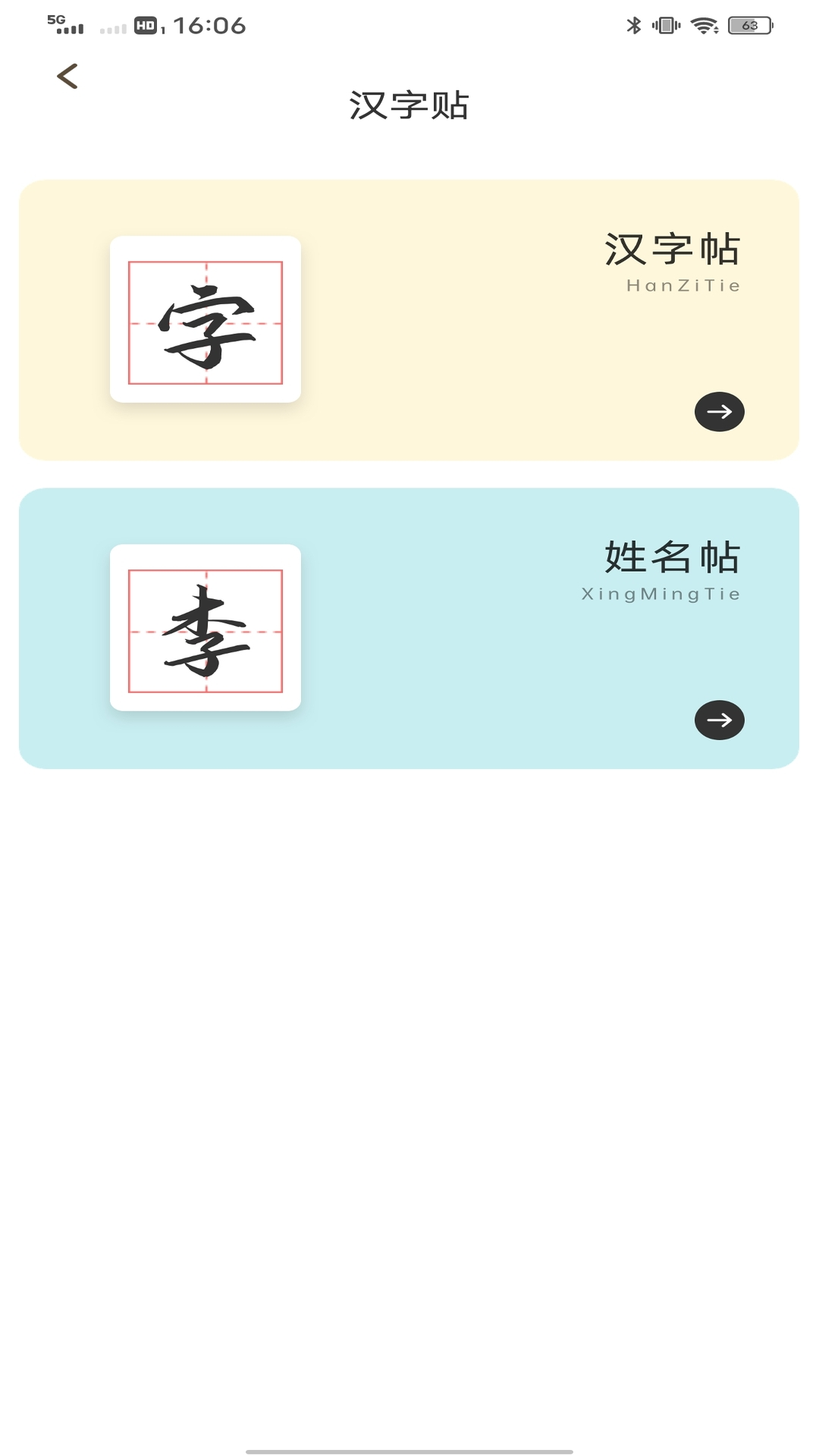Tap the back arrow at top left
The height and width of the screenshot is (1456, 819).
click(67, 77)
